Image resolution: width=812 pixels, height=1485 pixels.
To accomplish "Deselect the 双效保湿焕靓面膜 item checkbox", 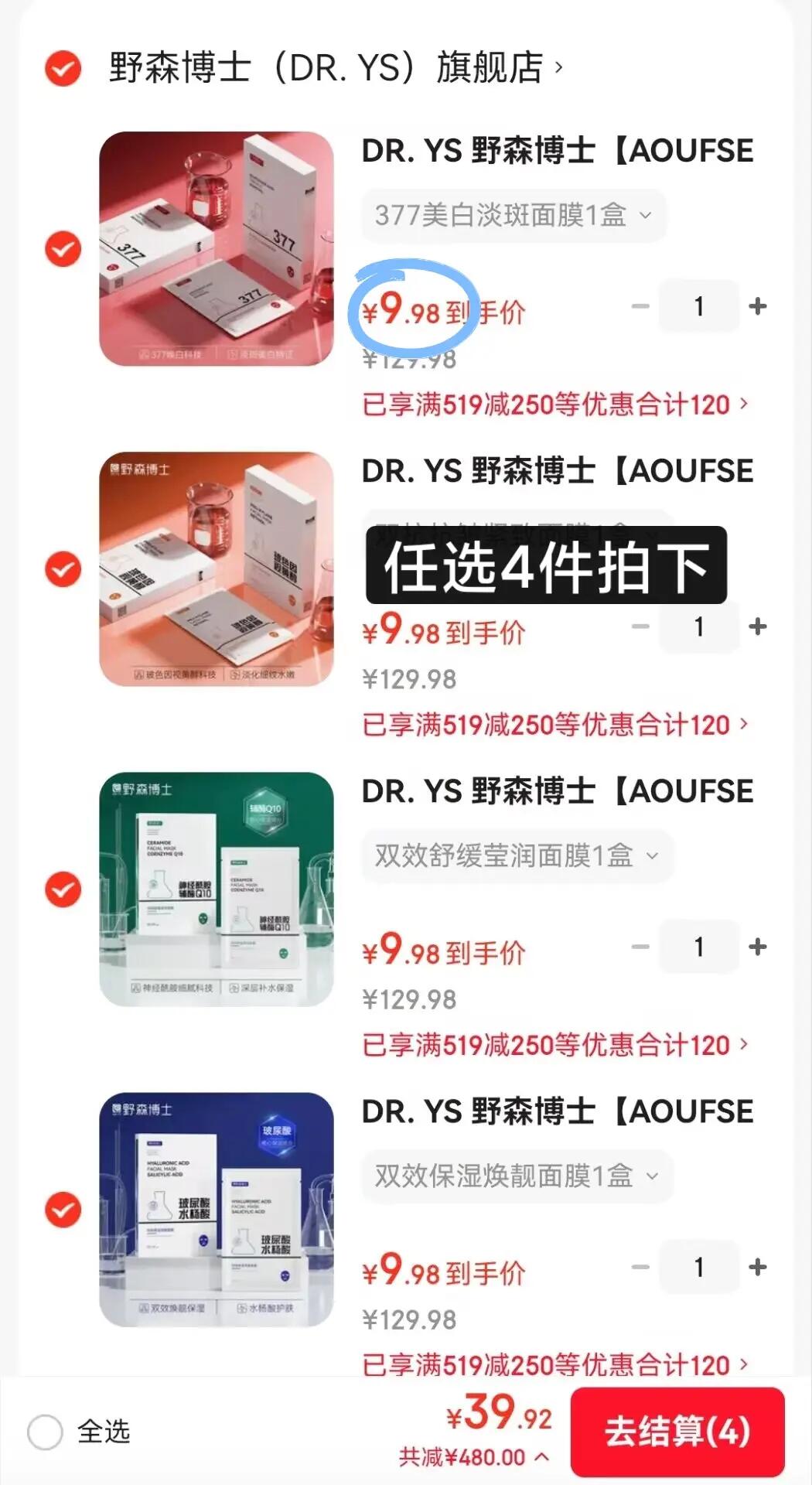I will (63, 1210).
